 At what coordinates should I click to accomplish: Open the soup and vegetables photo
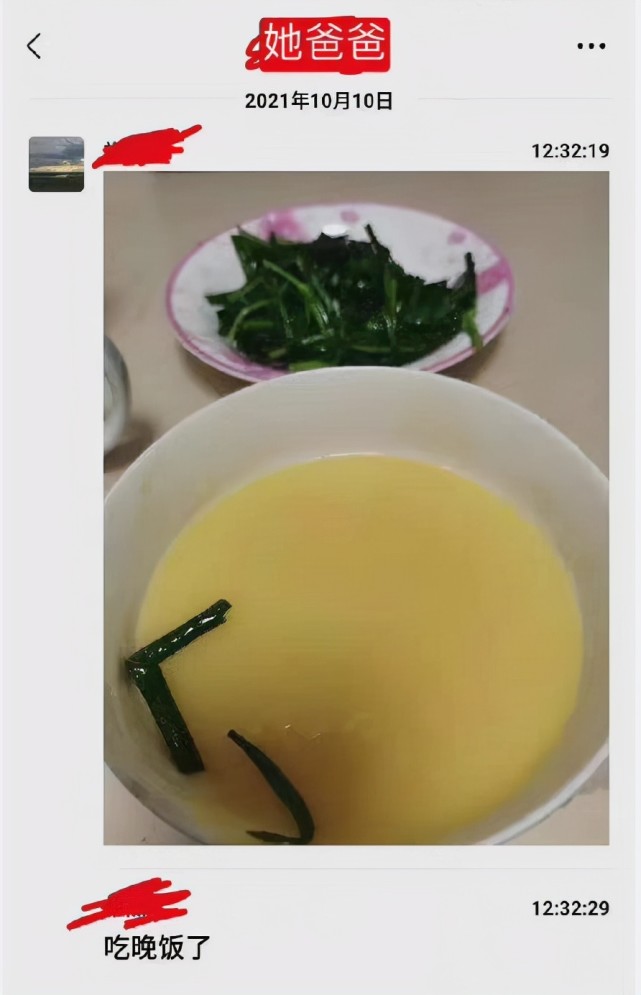[x=356, y=508]
